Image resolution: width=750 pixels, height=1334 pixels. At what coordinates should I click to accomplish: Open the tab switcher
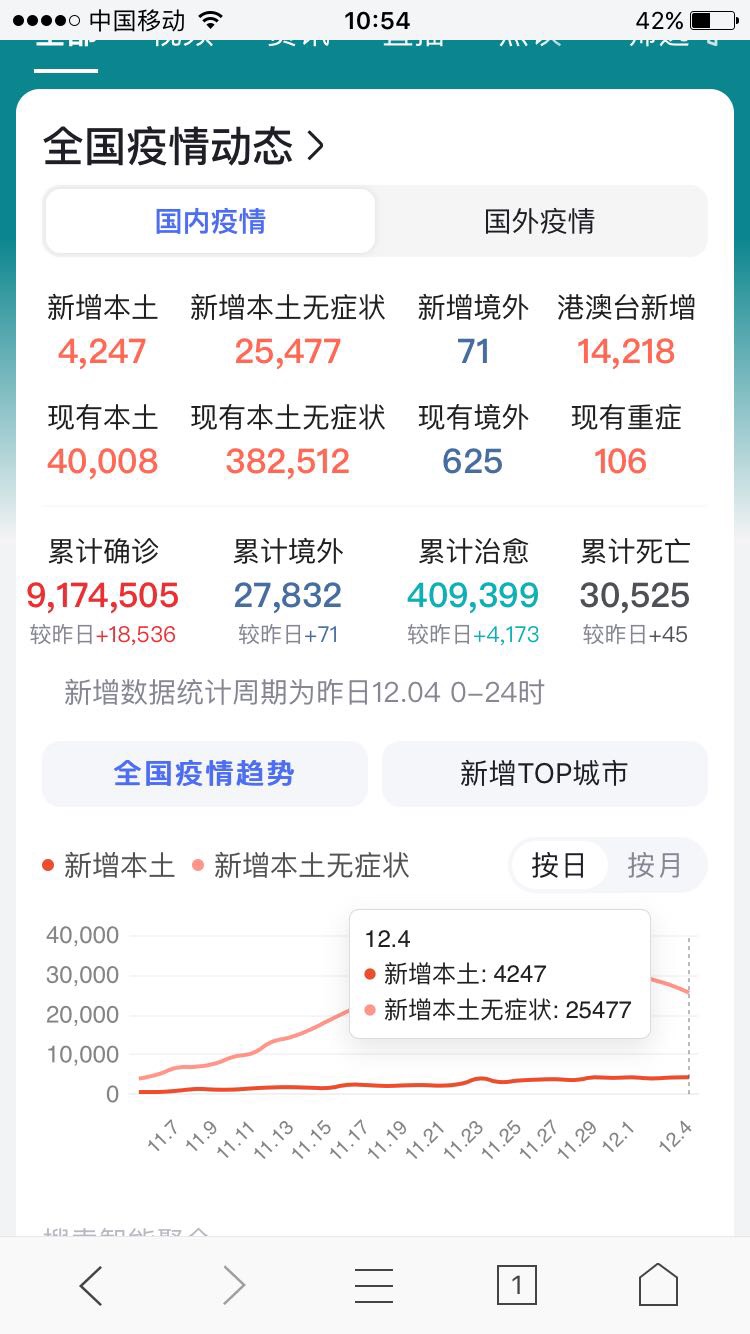point(516,1285)
